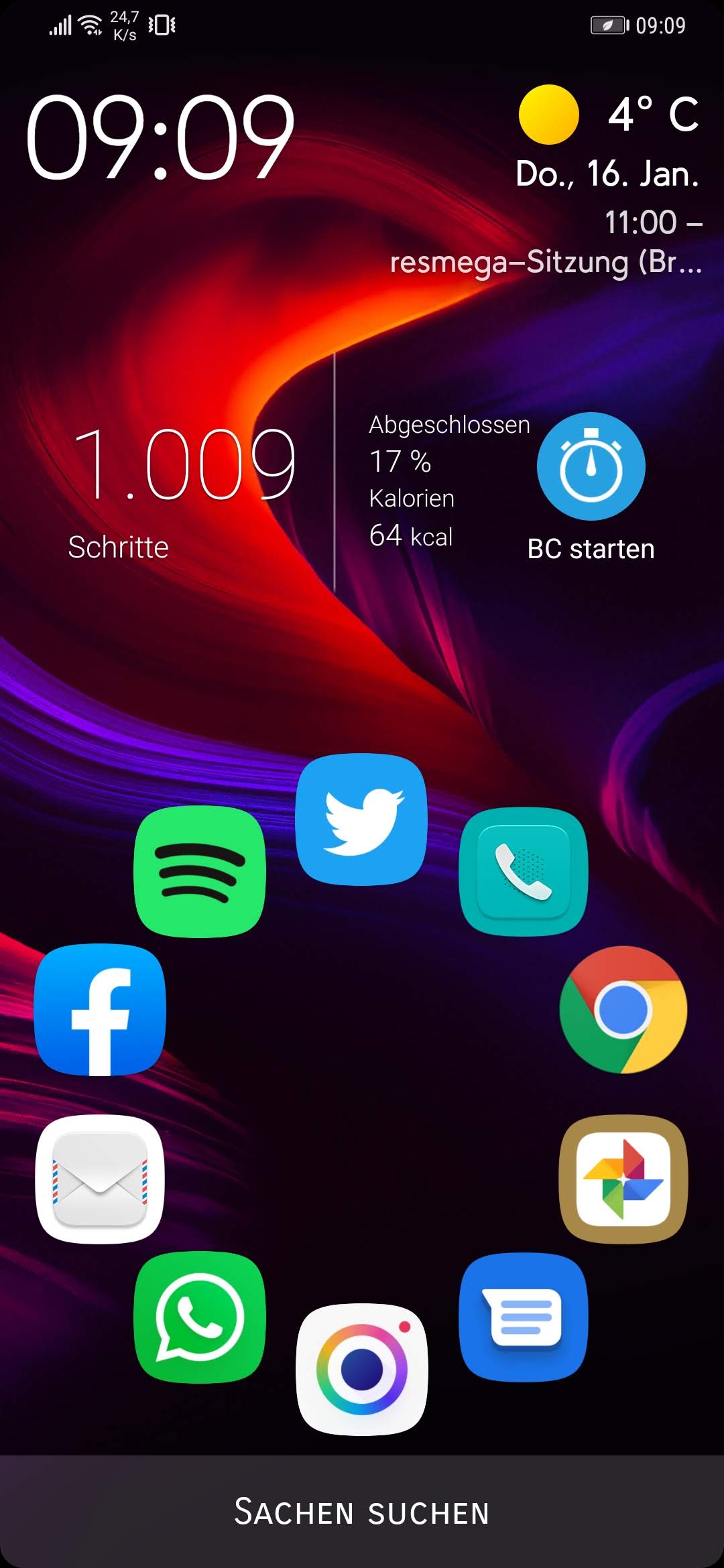Viewport: 724px width, 1568px height.
Task: Open the 4° C weather widget
Action: point(609,115)
